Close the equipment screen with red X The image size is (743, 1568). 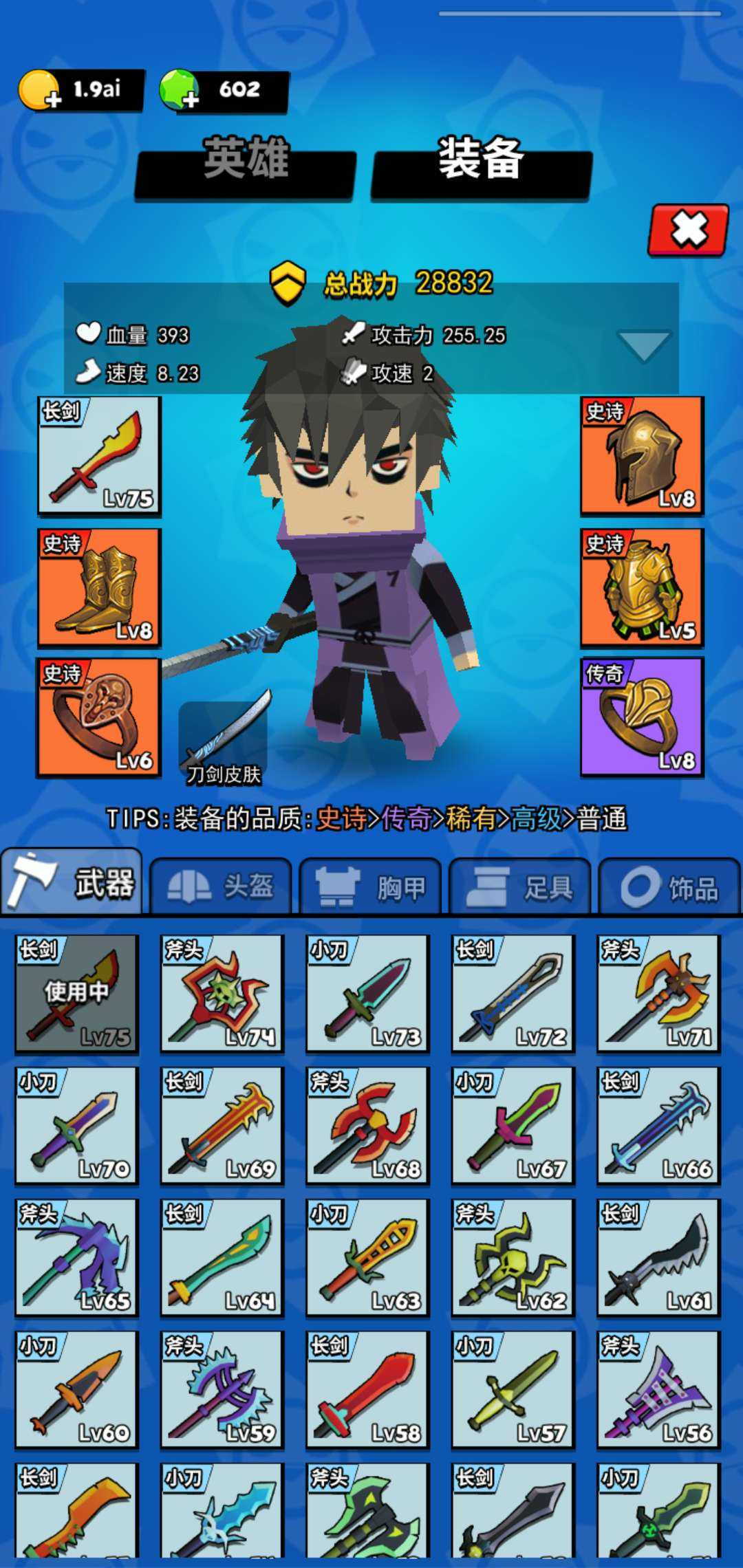[687, 230]
